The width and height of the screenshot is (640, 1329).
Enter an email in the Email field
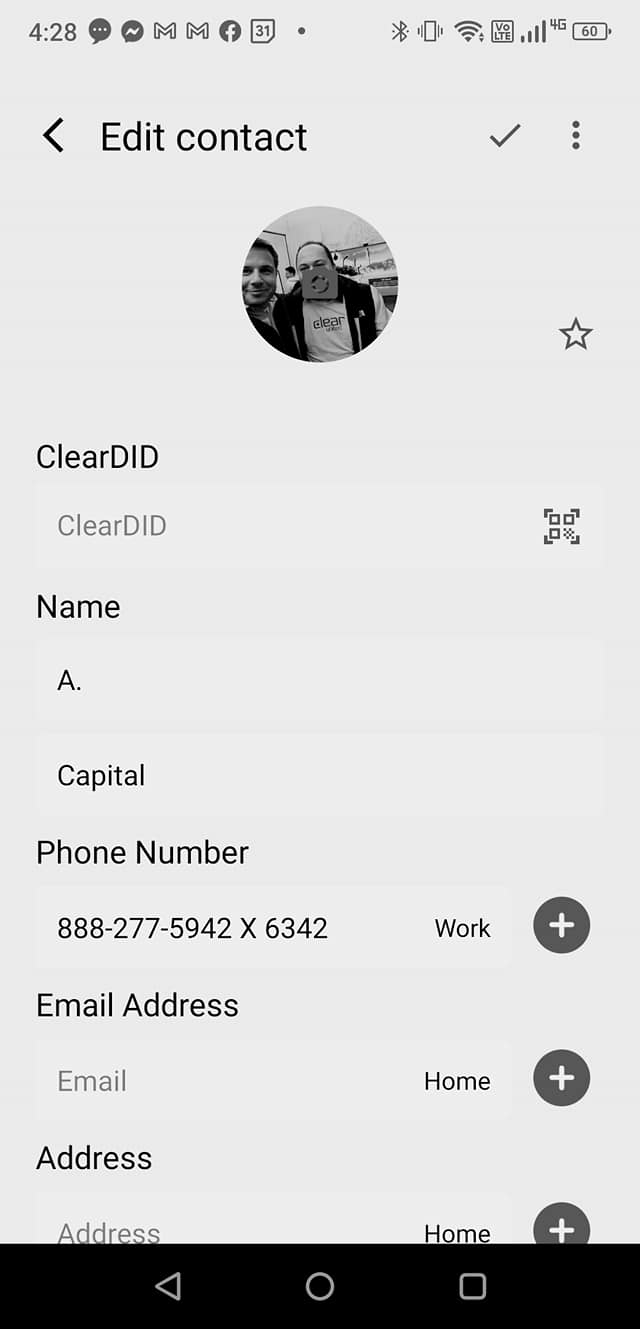pyautogui.click(x=220, y=1081)
